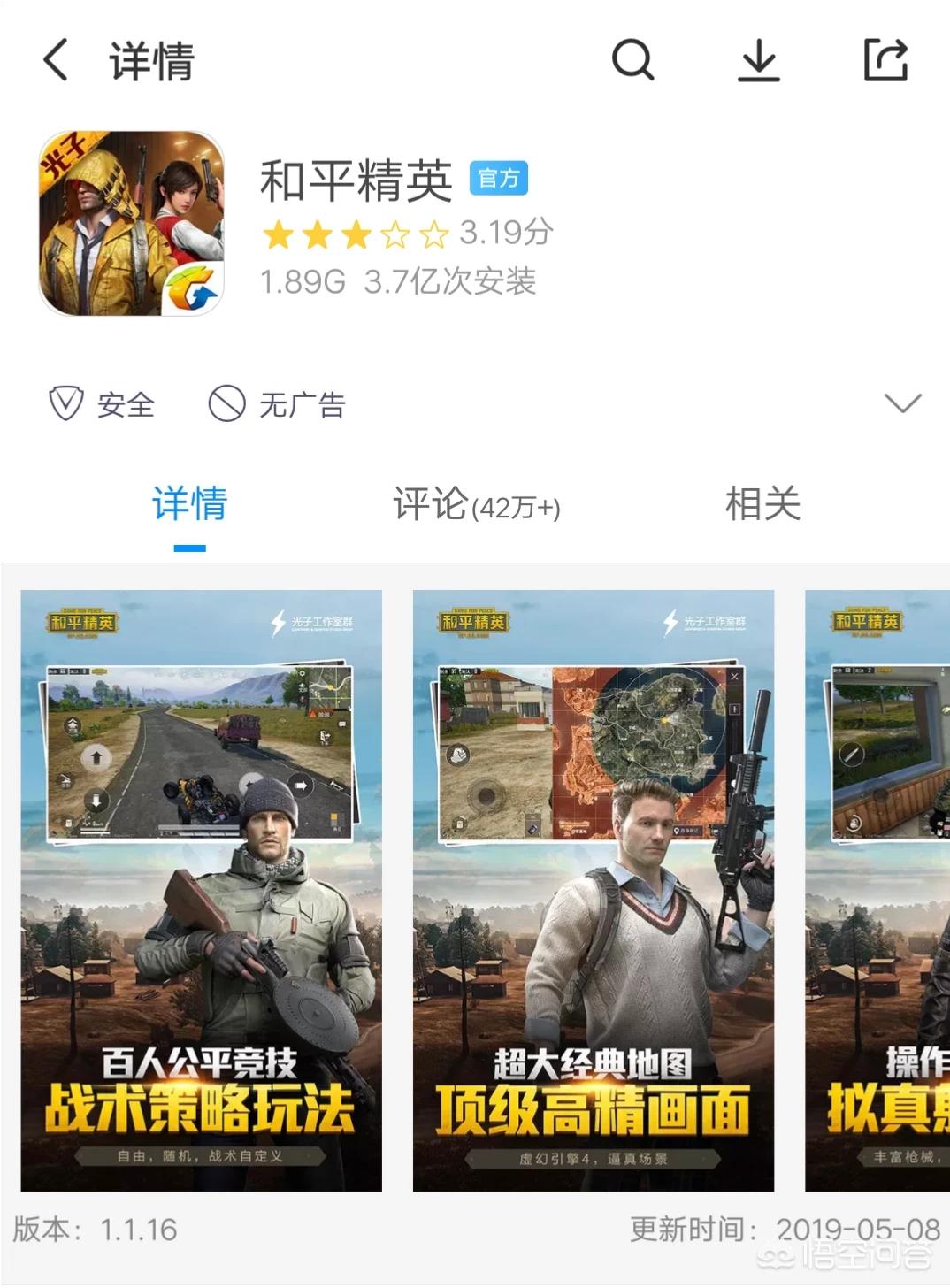View the partially visible third screenshot
This screenshot has width=950, height=1288.
877,890
